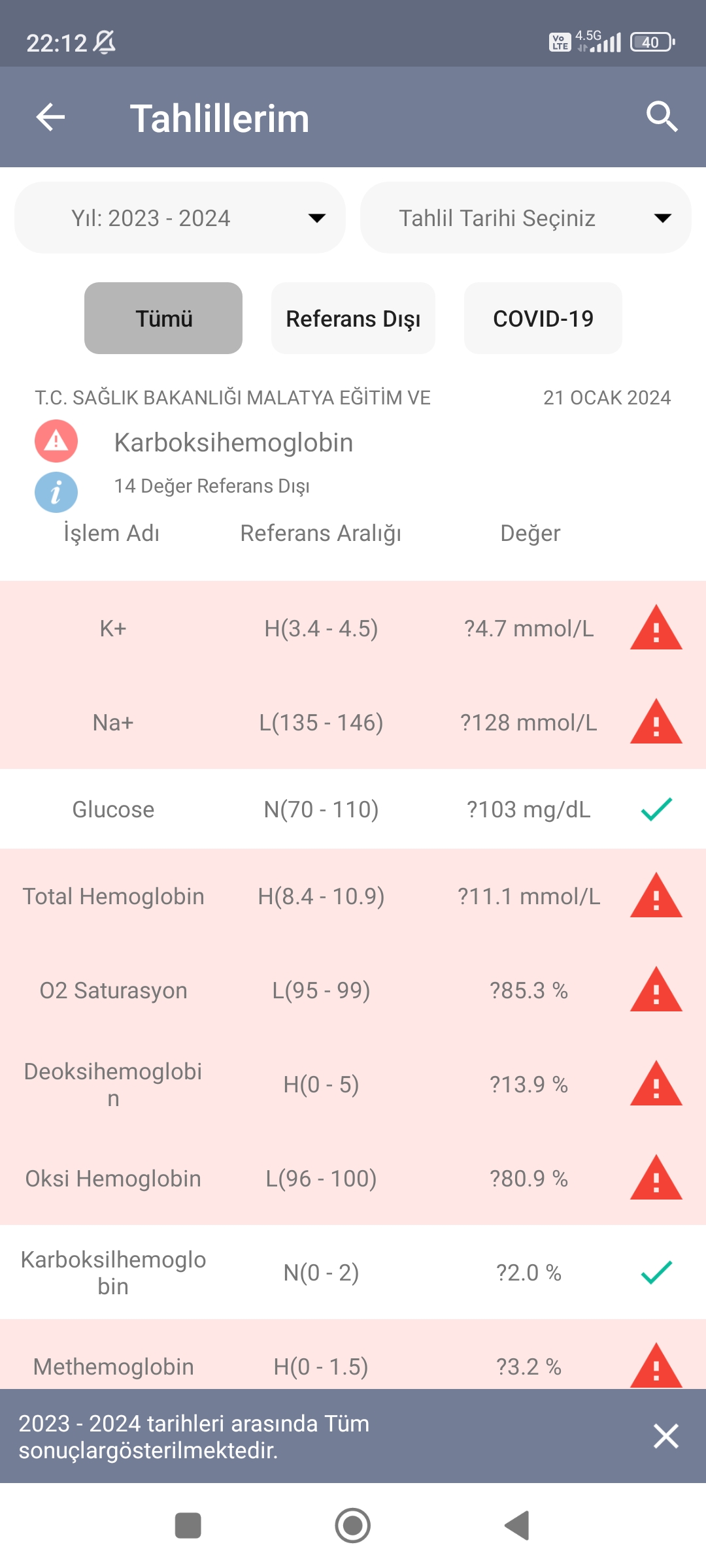Go back from Tahlillerim screen
This screenshot has width=706, height=1568.
(x=50, y=118)
